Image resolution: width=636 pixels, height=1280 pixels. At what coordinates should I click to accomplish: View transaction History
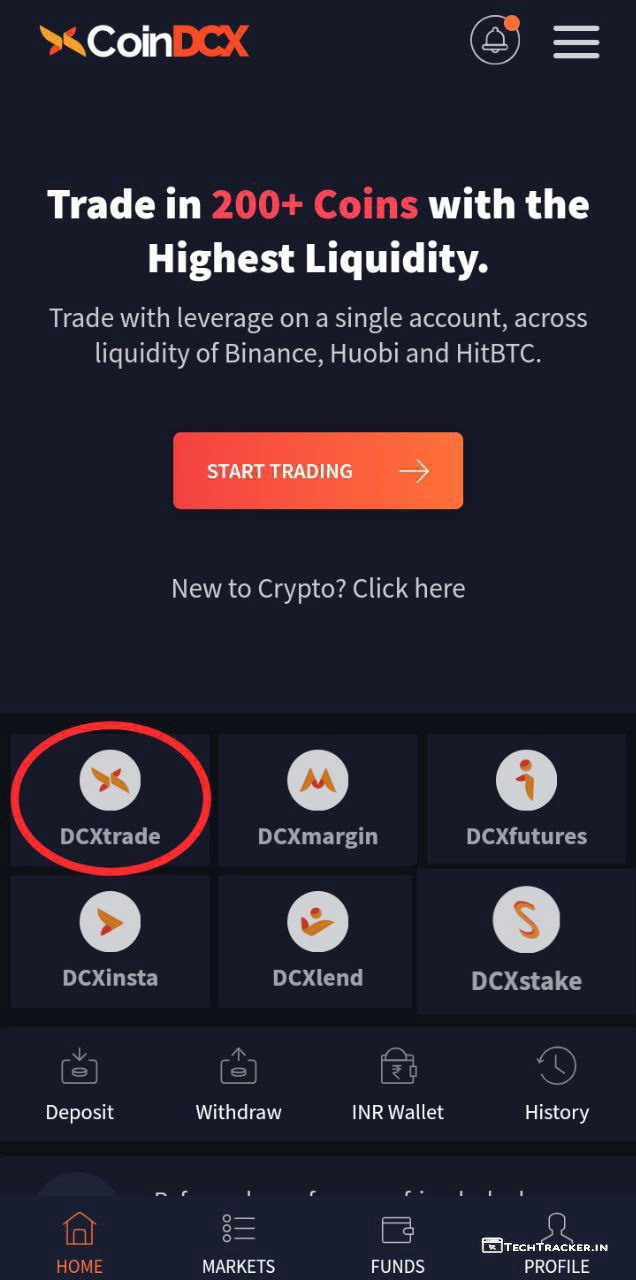pos(557,1085)
